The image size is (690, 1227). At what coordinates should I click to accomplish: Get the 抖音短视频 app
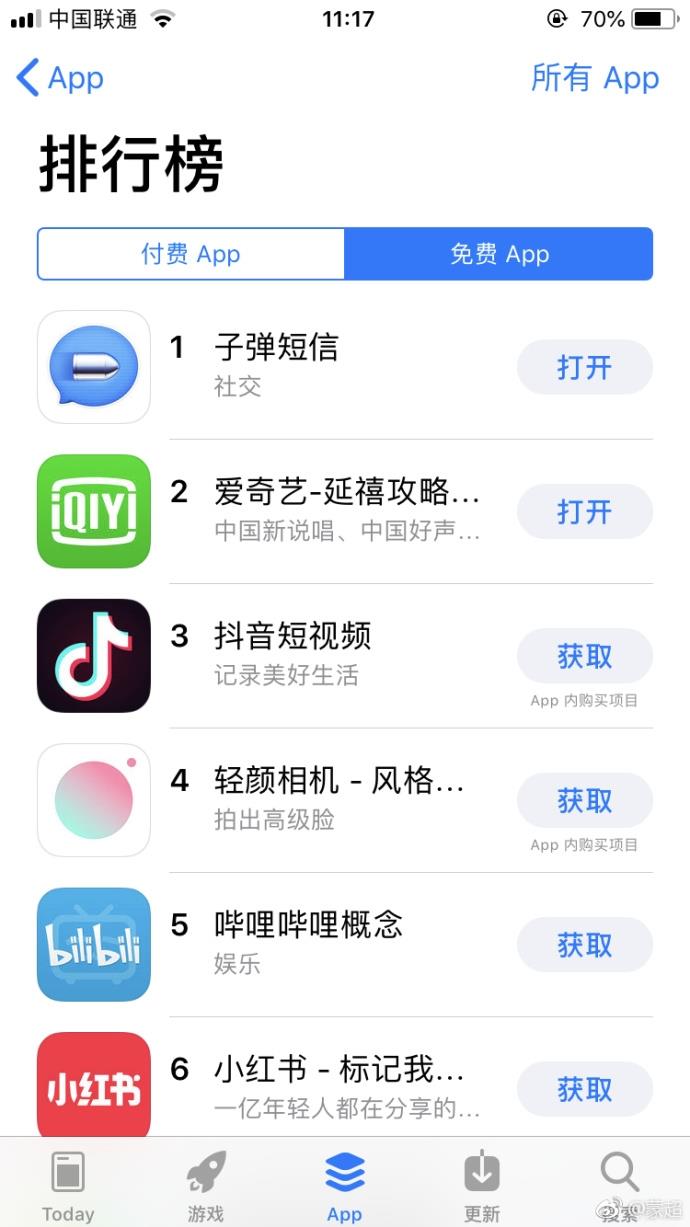[x=584, y=656]
